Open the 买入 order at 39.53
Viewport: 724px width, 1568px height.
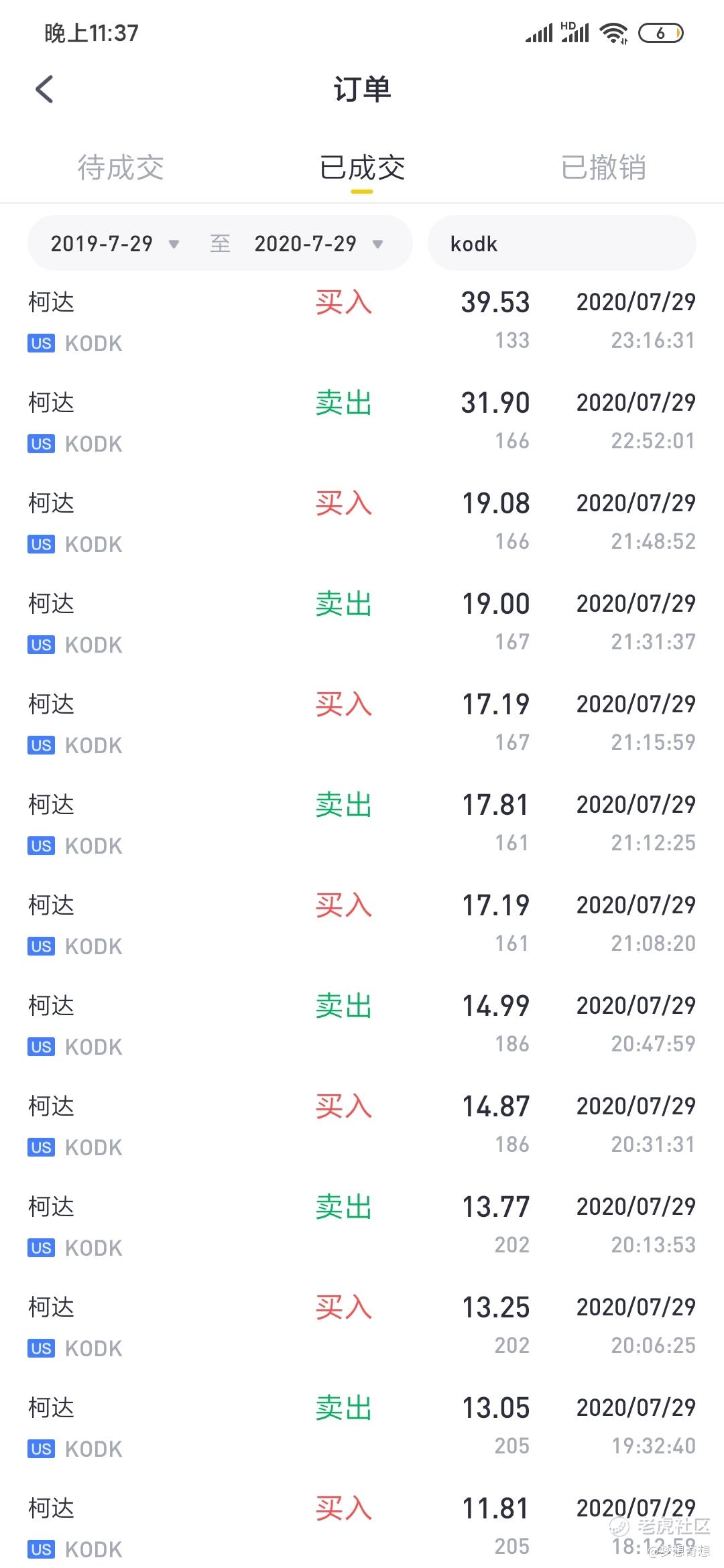(362, 321)
